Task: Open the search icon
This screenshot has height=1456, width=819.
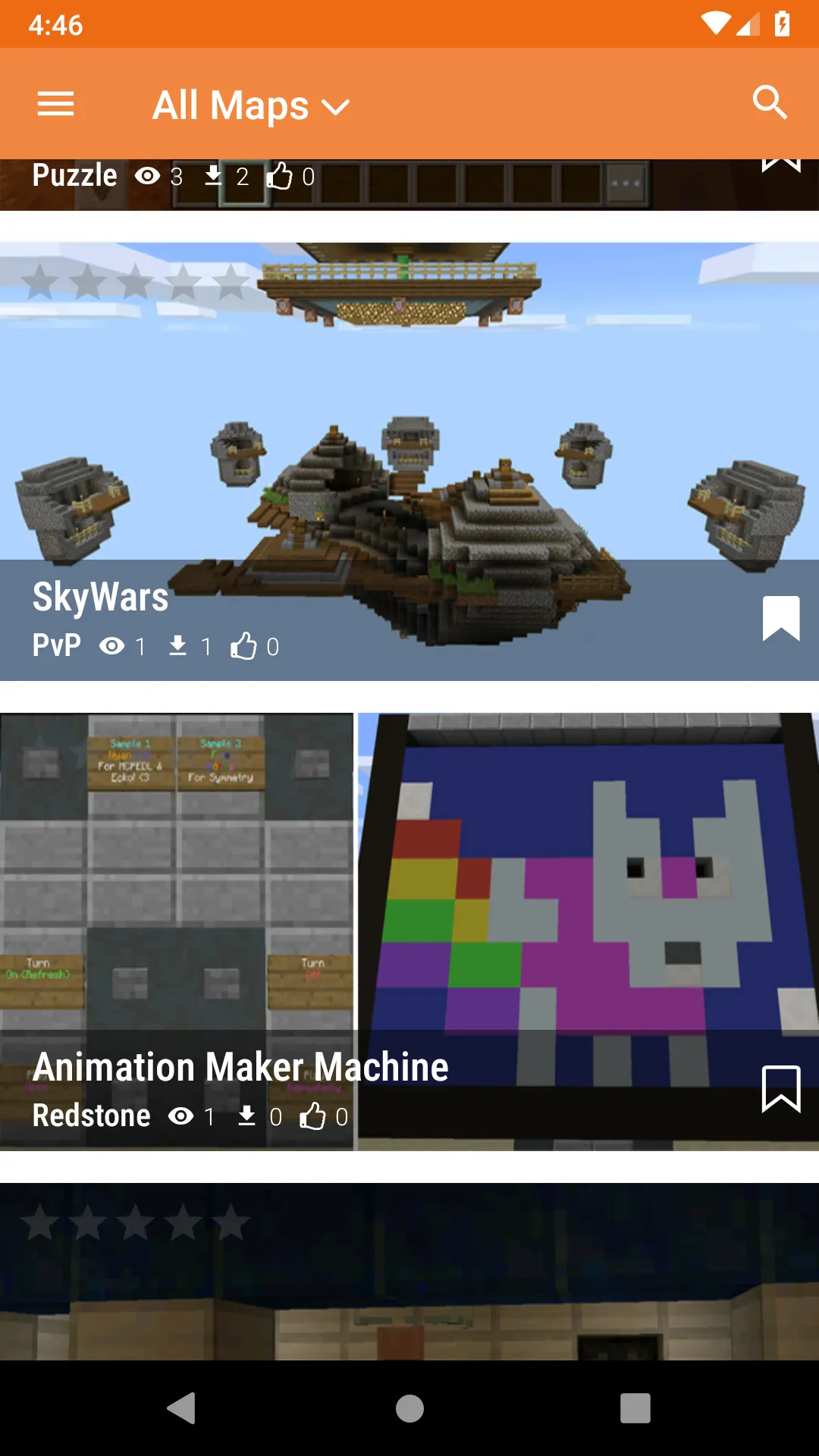Action: 770,102
